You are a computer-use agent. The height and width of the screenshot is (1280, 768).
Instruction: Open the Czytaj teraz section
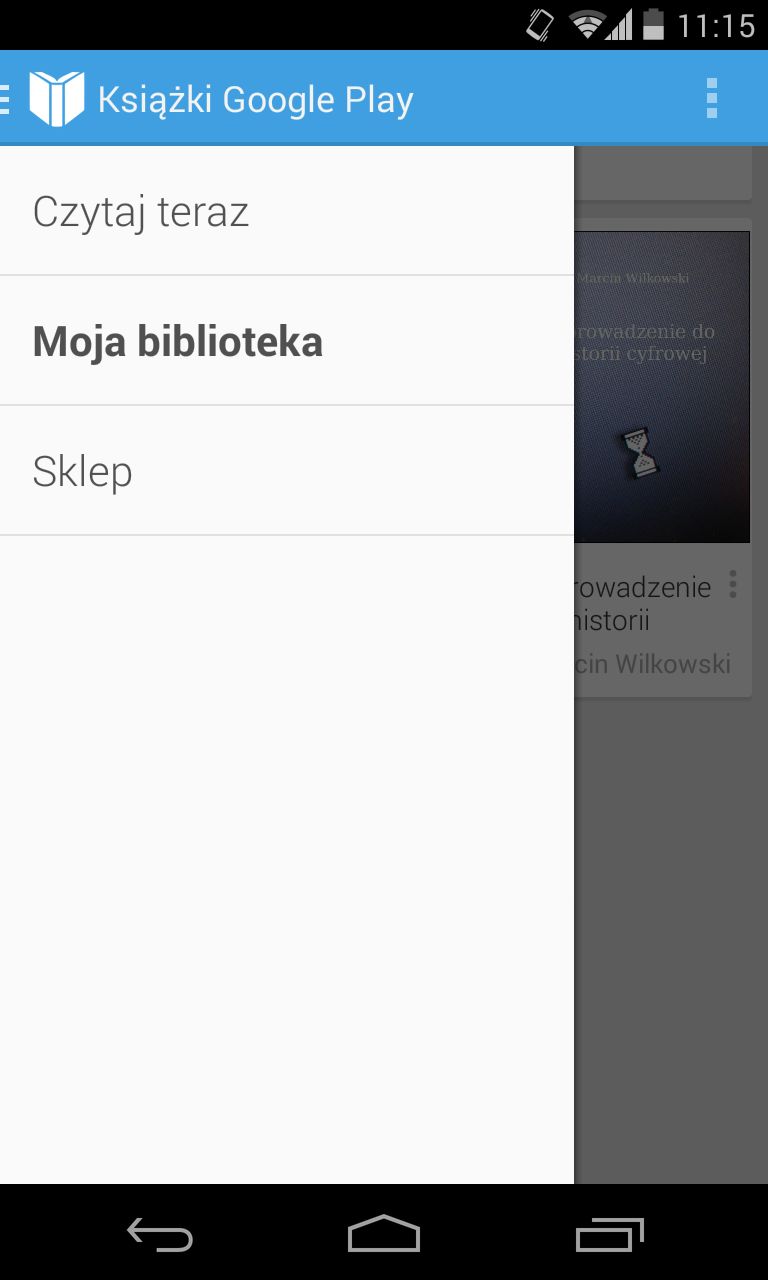[287, 211]
